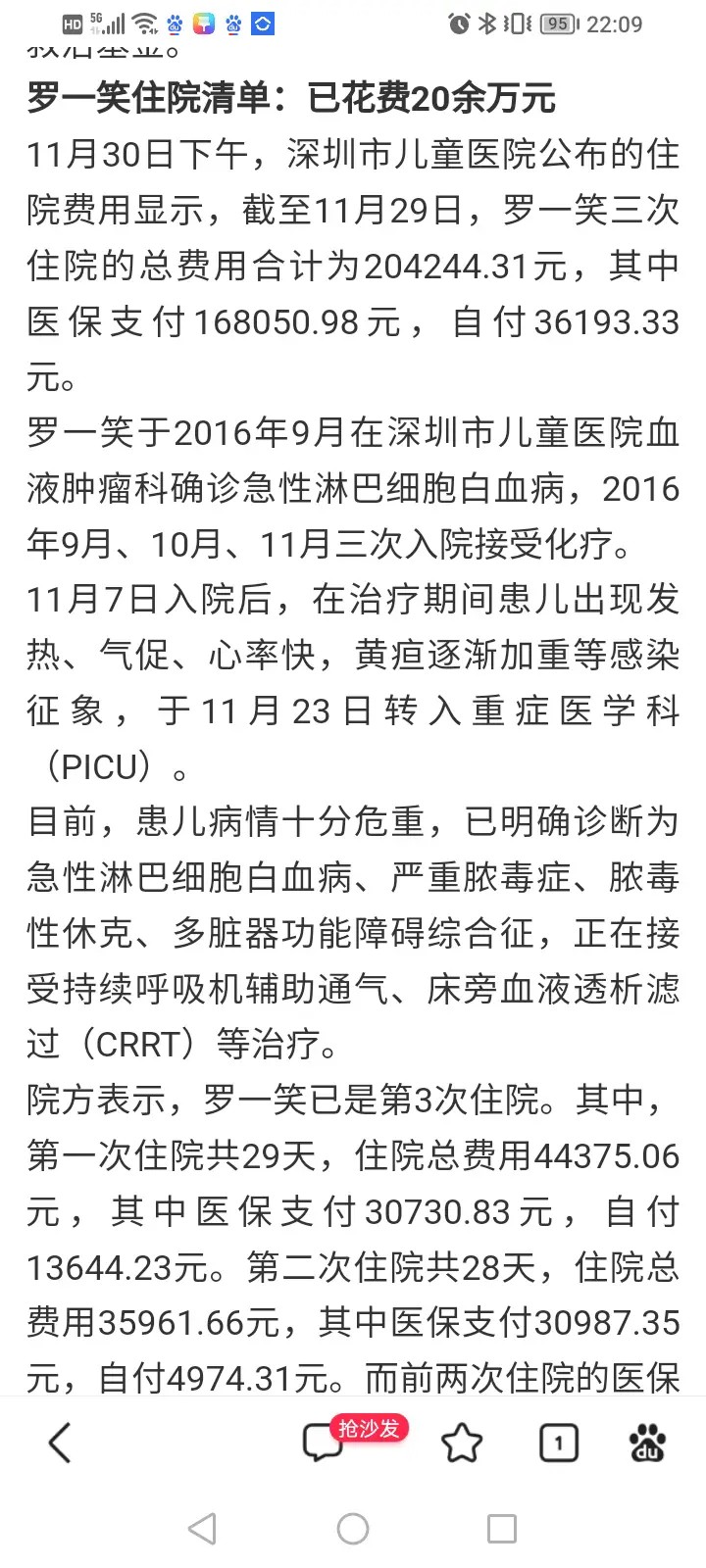Tap the system home button
Screen dimensions: 706x1568
[353, 1529]
